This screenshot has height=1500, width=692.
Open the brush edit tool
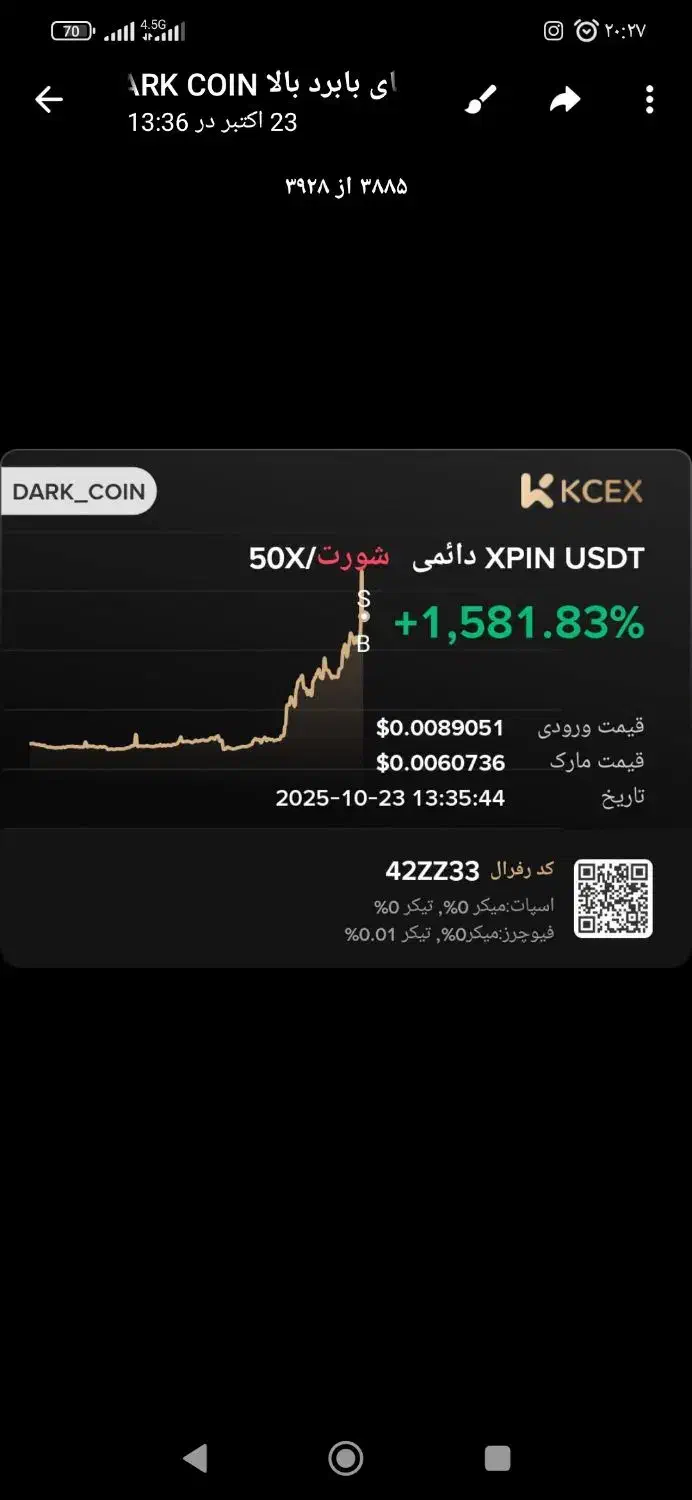tap(481, 99)
